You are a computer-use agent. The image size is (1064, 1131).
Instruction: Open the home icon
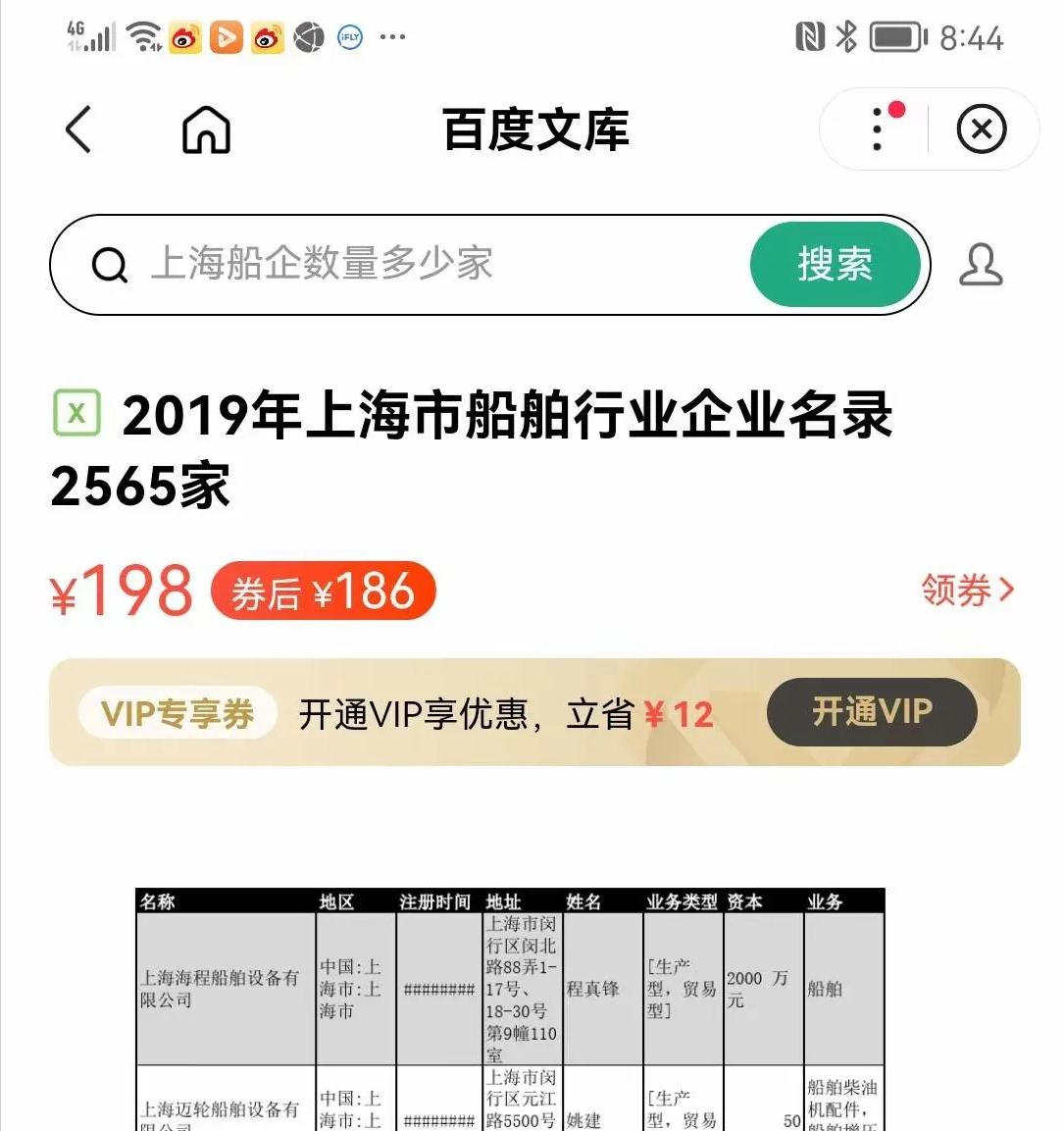coord(206,129)
